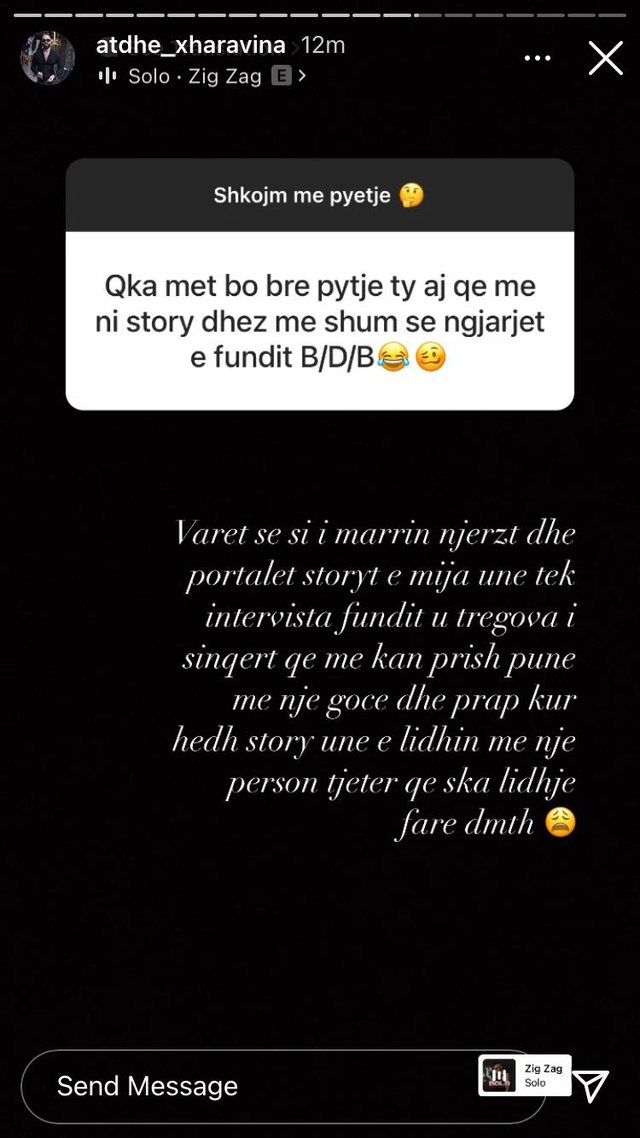Close the story with the X
Image resolution: width=640 pixels, height=1138 pixels.
605,58
